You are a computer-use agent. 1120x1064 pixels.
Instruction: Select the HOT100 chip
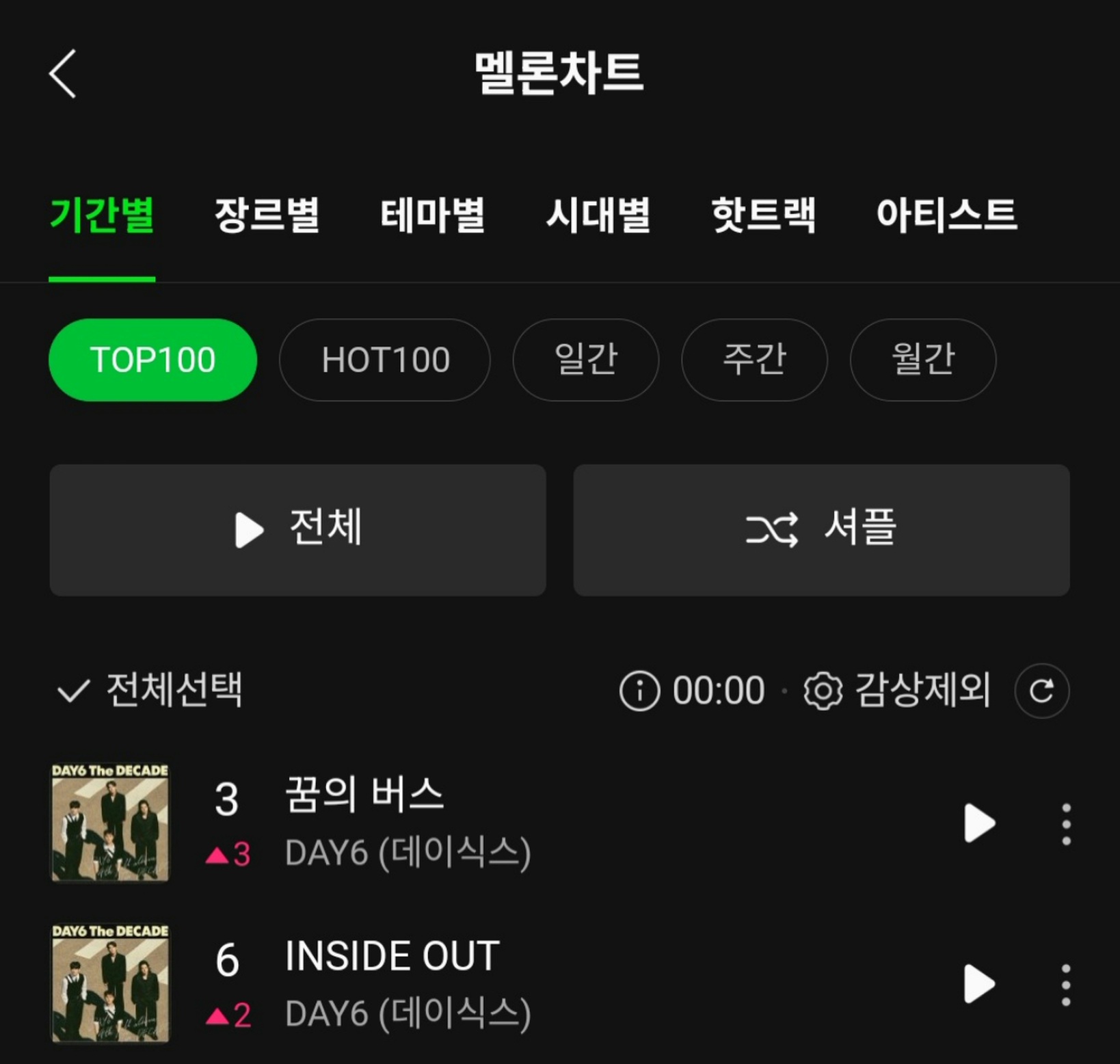[x=385, y=360]
